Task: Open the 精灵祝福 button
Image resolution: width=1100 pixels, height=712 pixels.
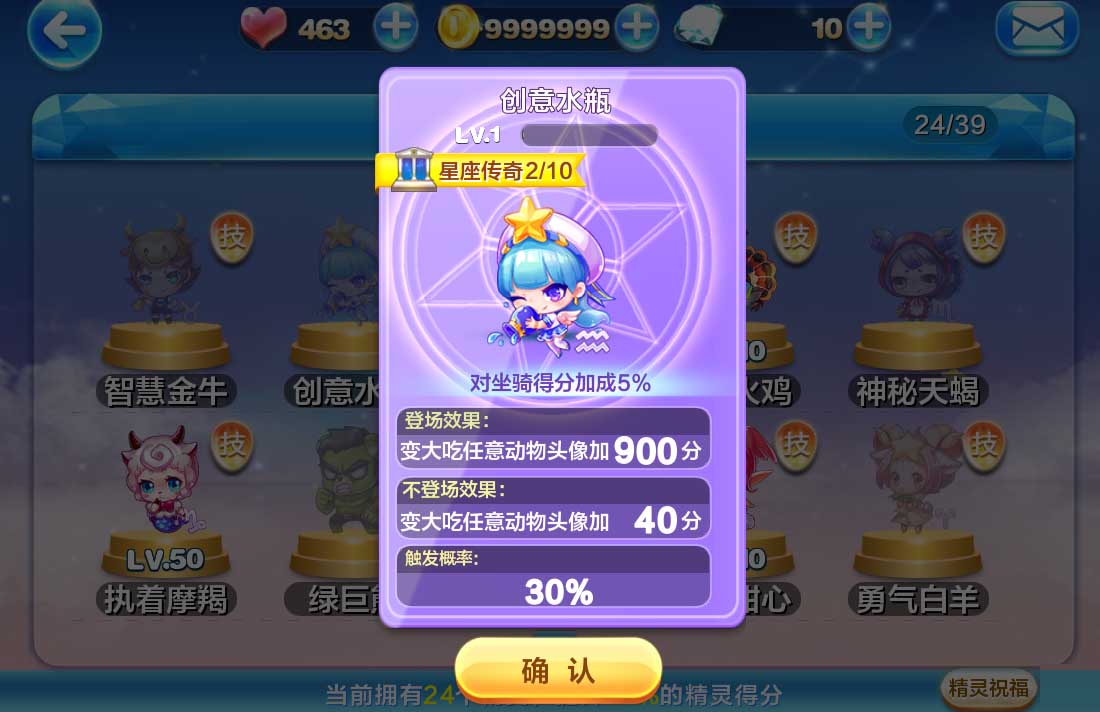Action: point(988,688)
